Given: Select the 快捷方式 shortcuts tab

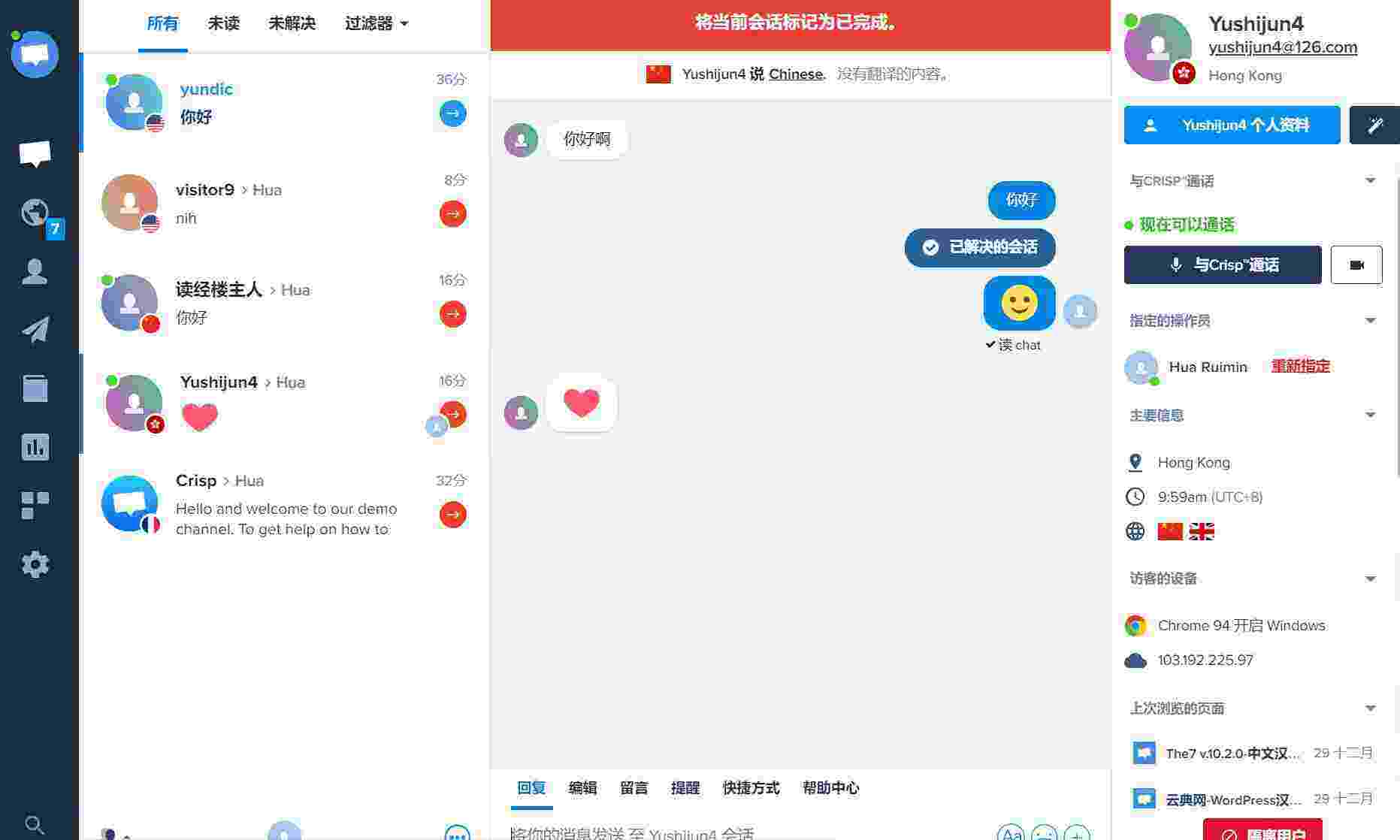Looking at the screenshot, I should click(750, 787).
